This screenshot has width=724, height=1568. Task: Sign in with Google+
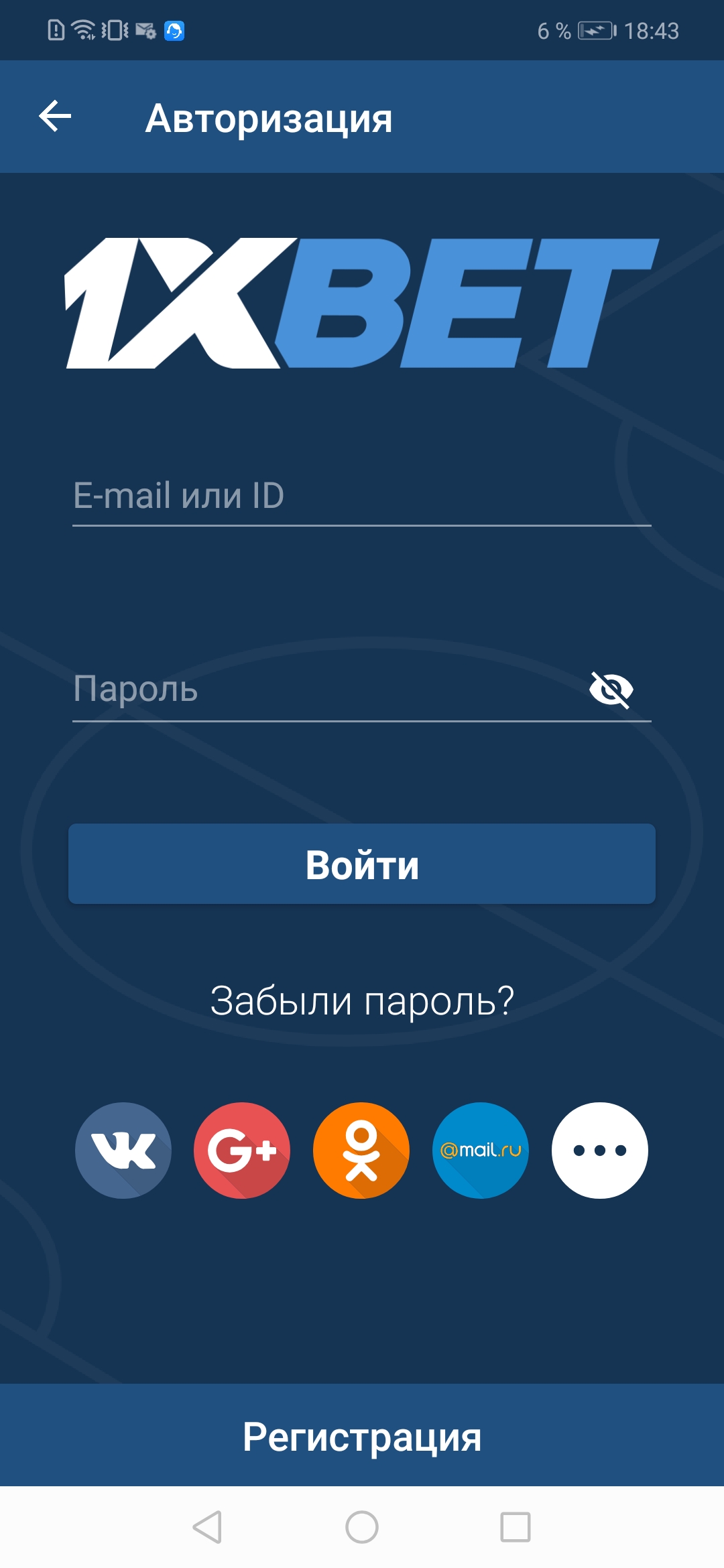point(242,1151)
